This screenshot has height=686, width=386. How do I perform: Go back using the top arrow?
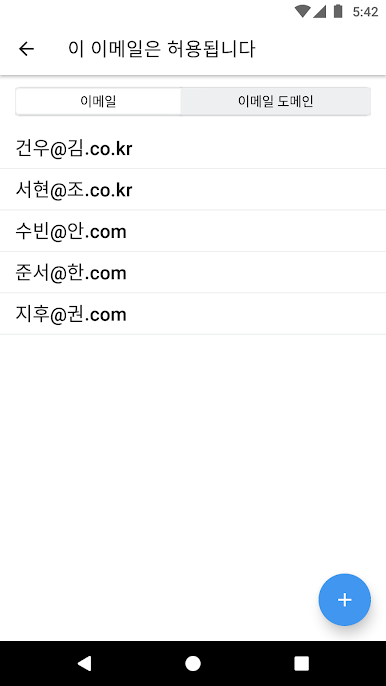pyautogui.click(x=26, y=49)
